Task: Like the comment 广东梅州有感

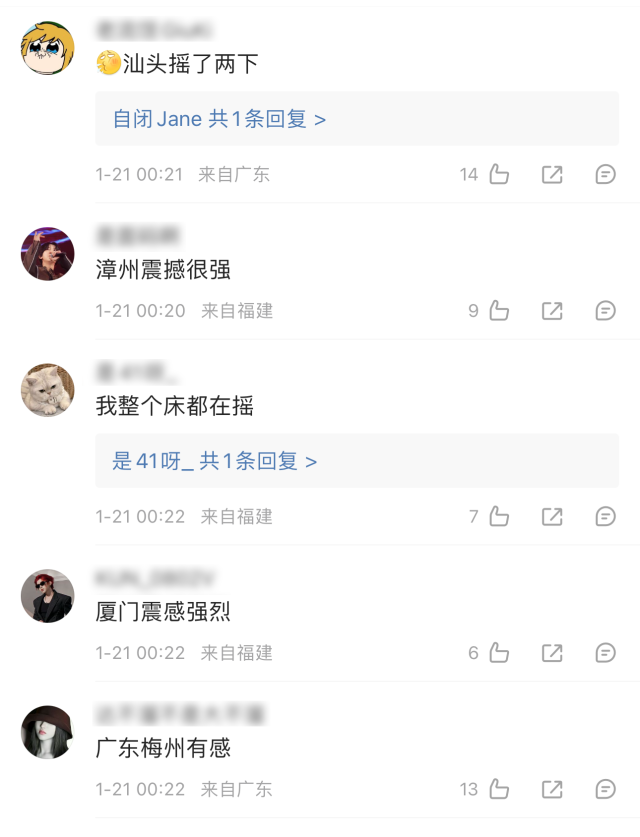Action: pos(499,789)
